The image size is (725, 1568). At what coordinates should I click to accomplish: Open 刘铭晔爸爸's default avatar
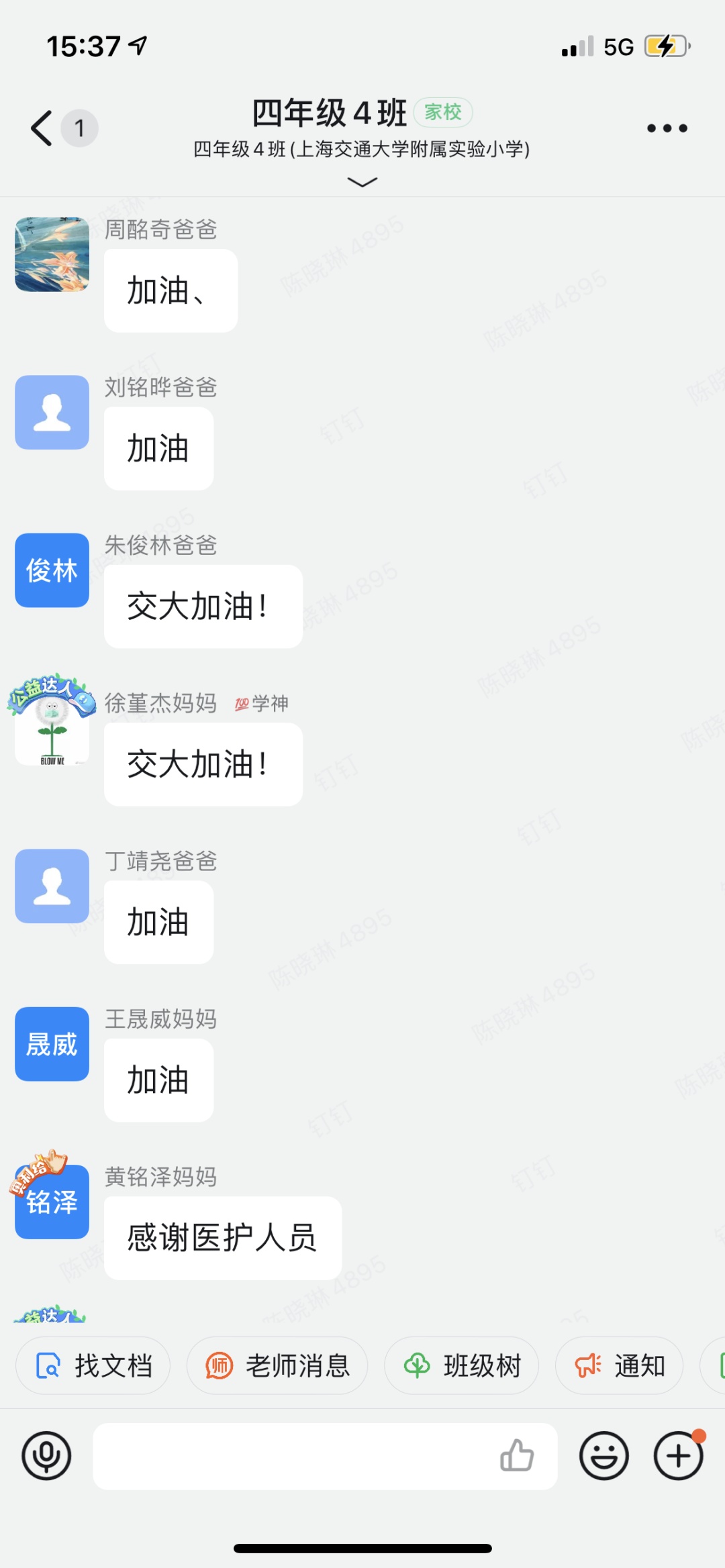tap(52, 412)
